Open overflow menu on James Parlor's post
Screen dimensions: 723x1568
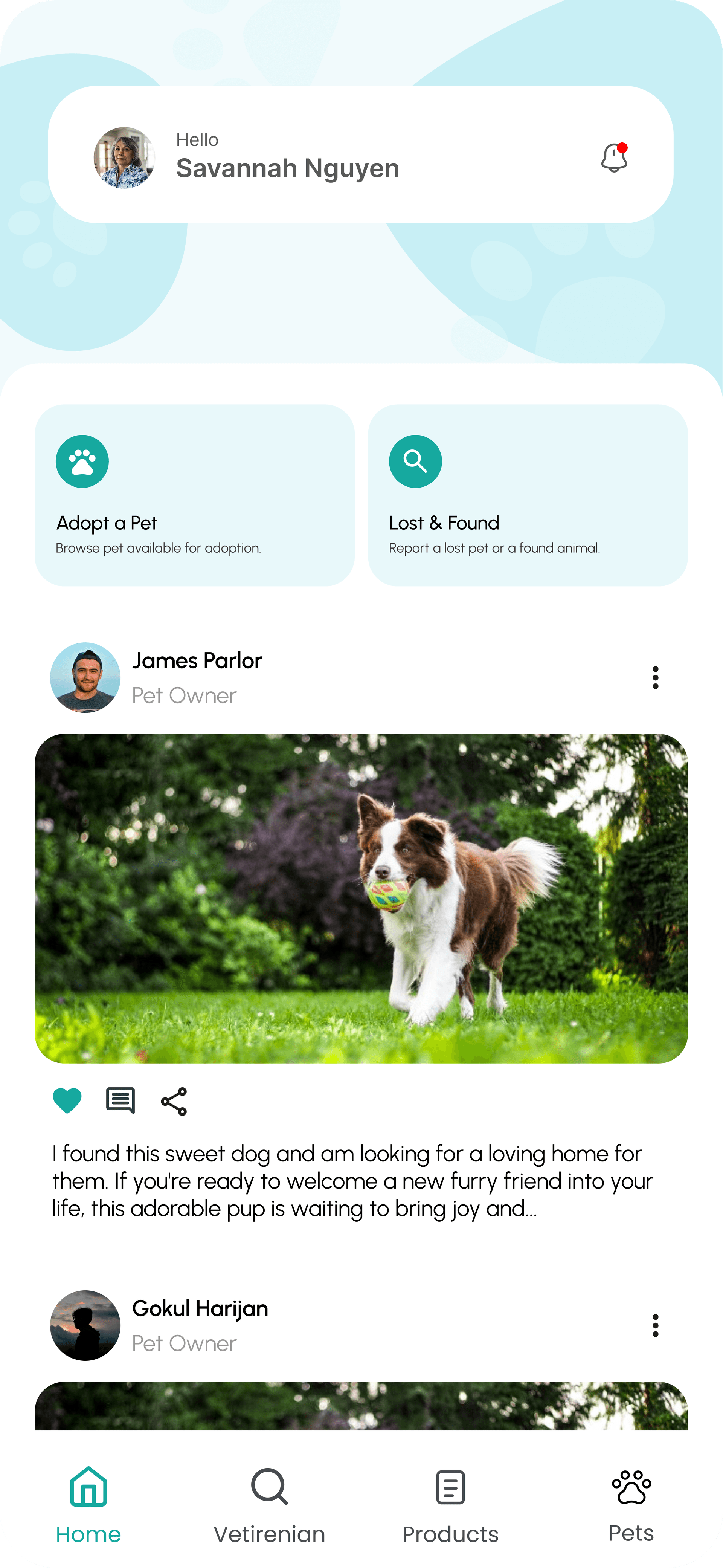pos(655,677)
